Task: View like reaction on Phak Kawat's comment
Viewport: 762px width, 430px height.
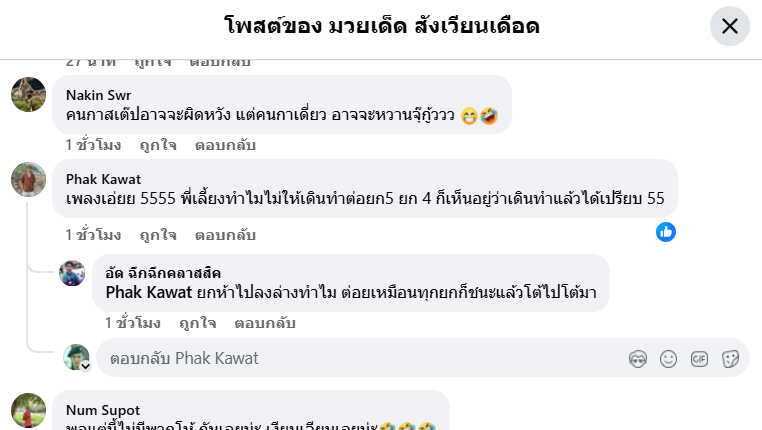Action: pos(666,232)
